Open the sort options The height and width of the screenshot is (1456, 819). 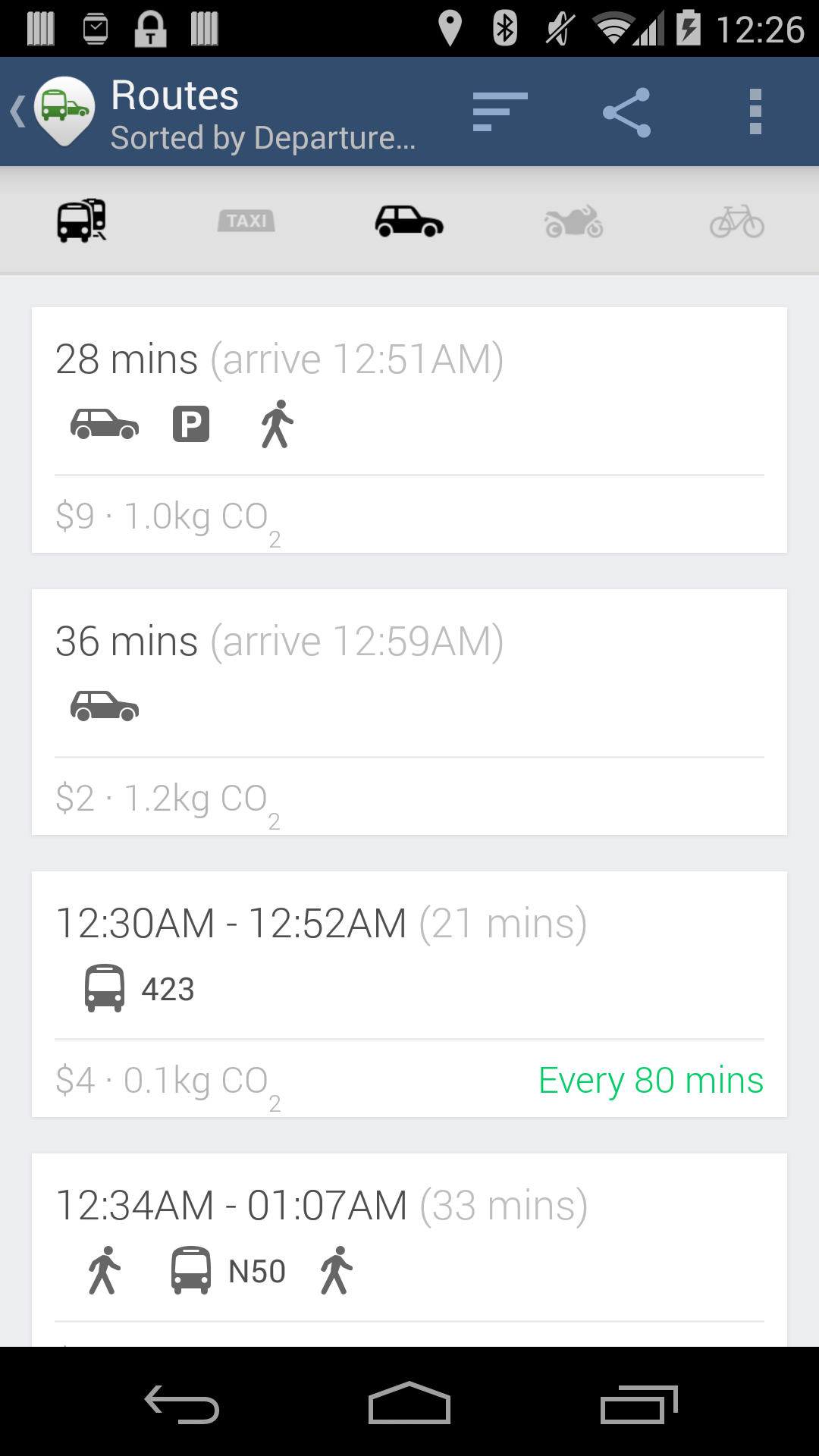500,112
